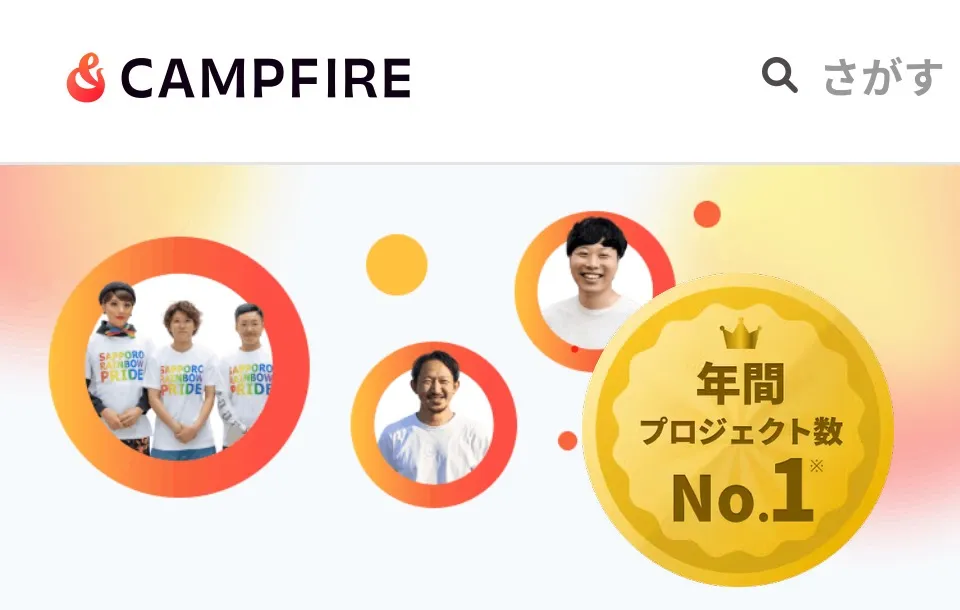Open the 年間プロジェクト数 No.1 banner

[739, 431]
